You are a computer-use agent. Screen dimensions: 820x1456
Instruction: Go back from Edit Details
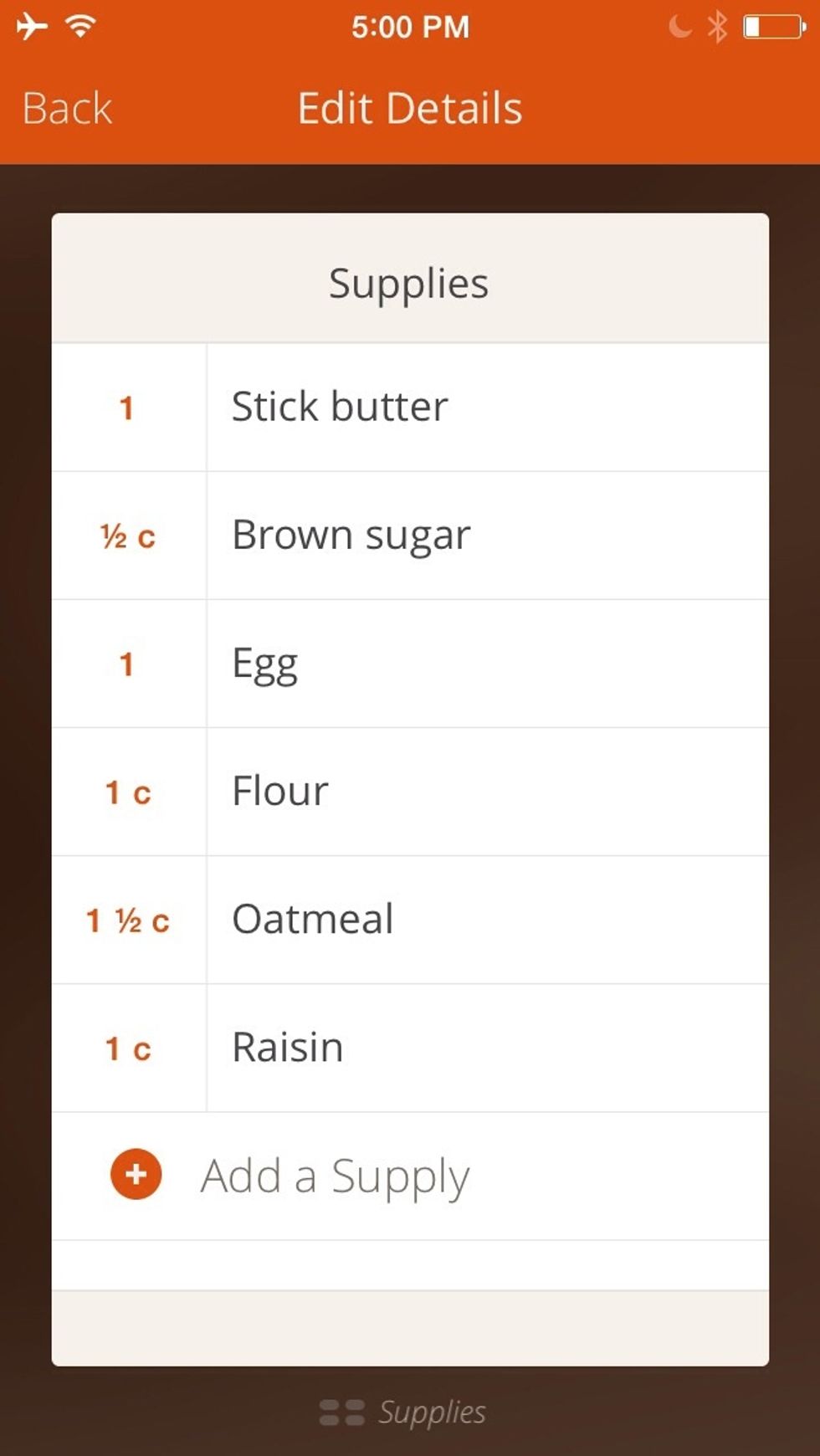point(67,109)
